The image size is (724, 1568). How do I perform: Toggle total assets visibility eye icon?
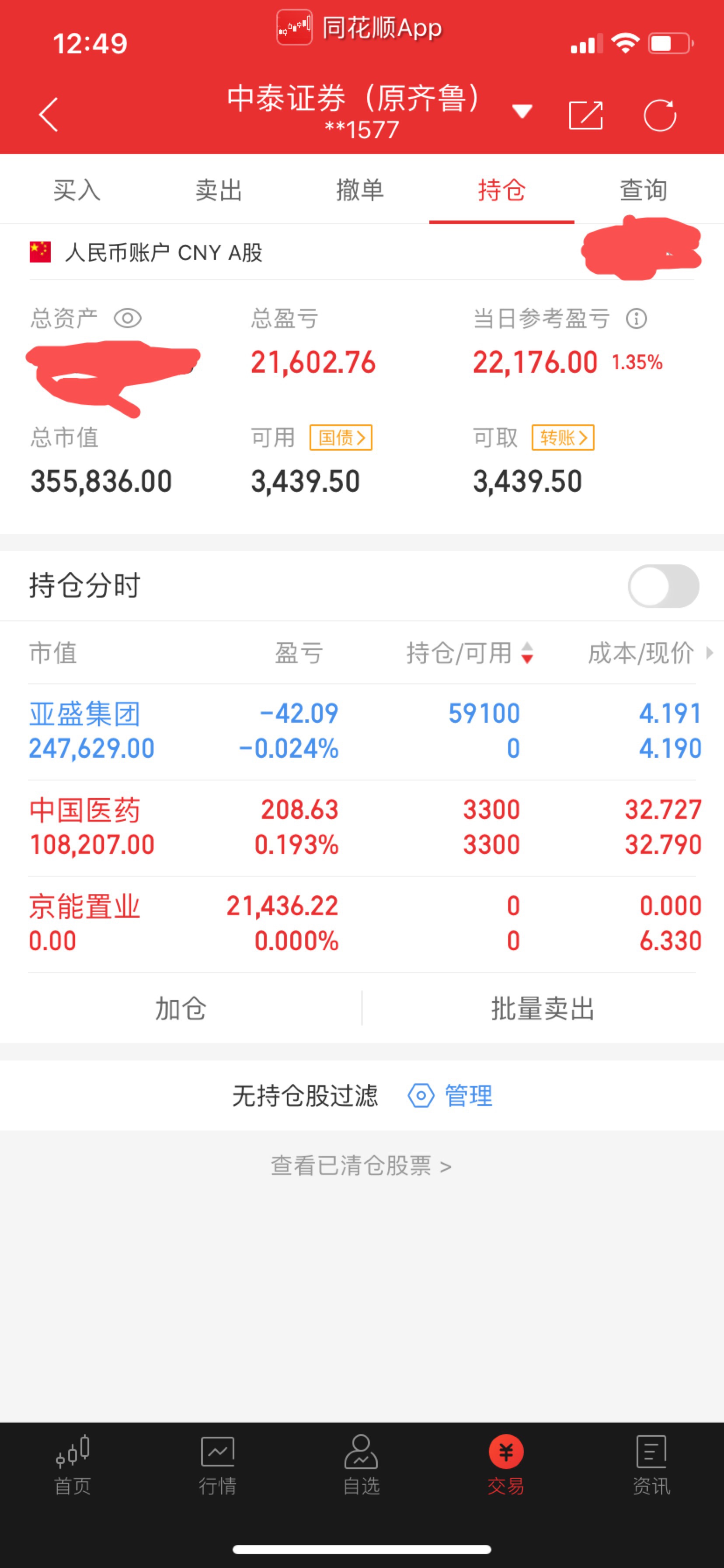point(128,318)
